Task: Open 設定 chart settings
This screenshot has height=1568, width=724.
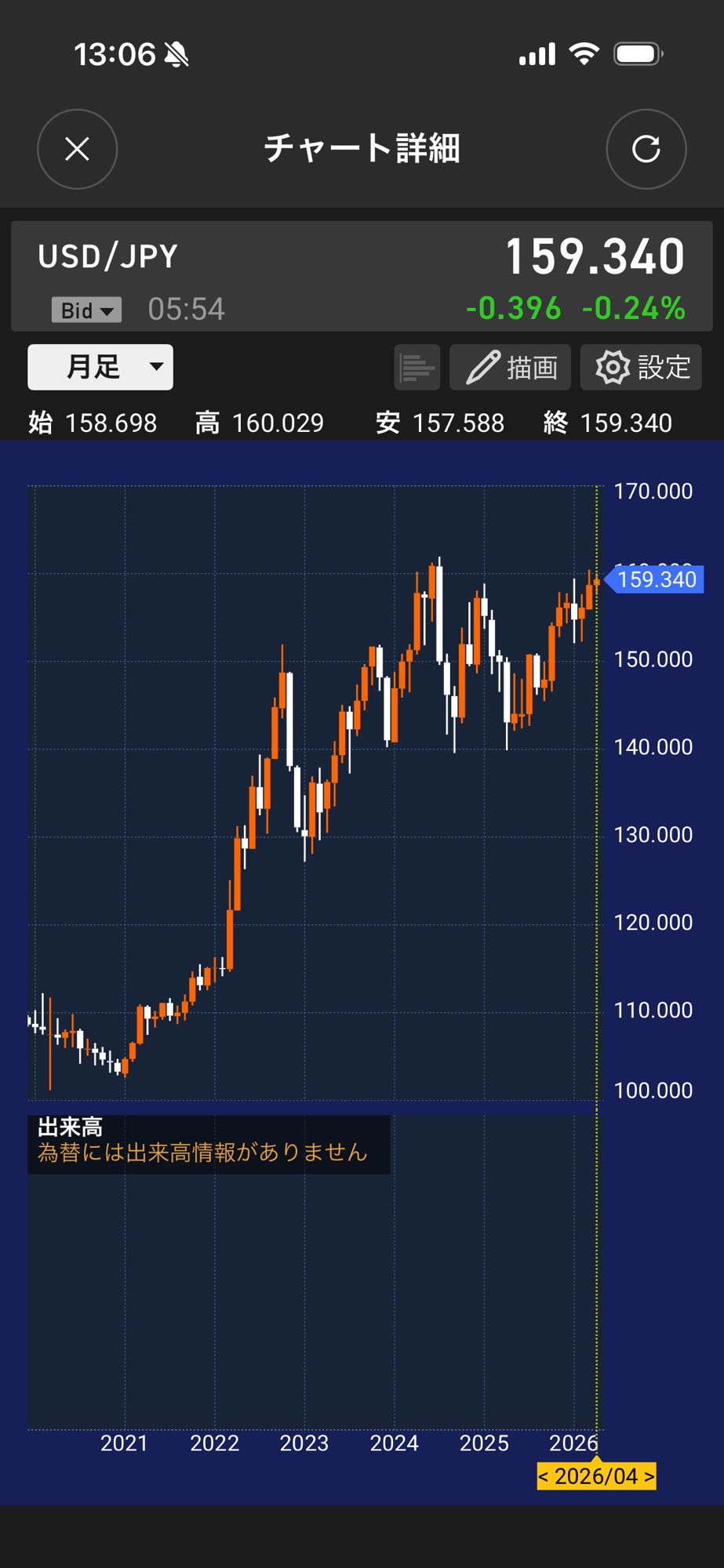Action: 642,367
